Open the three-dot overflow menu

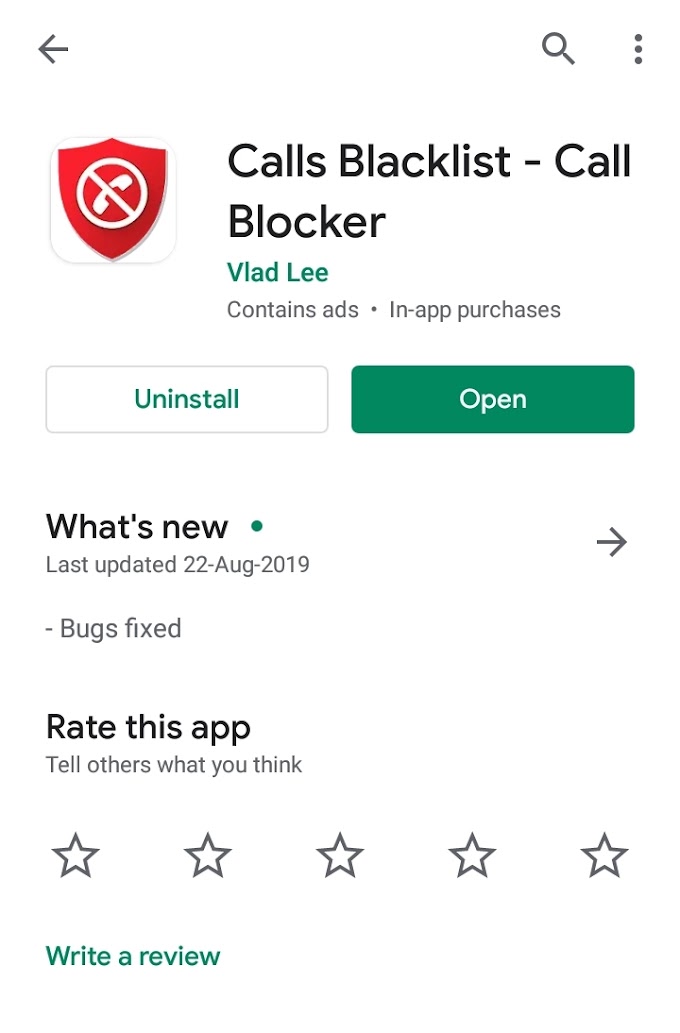tap(638, 48)
